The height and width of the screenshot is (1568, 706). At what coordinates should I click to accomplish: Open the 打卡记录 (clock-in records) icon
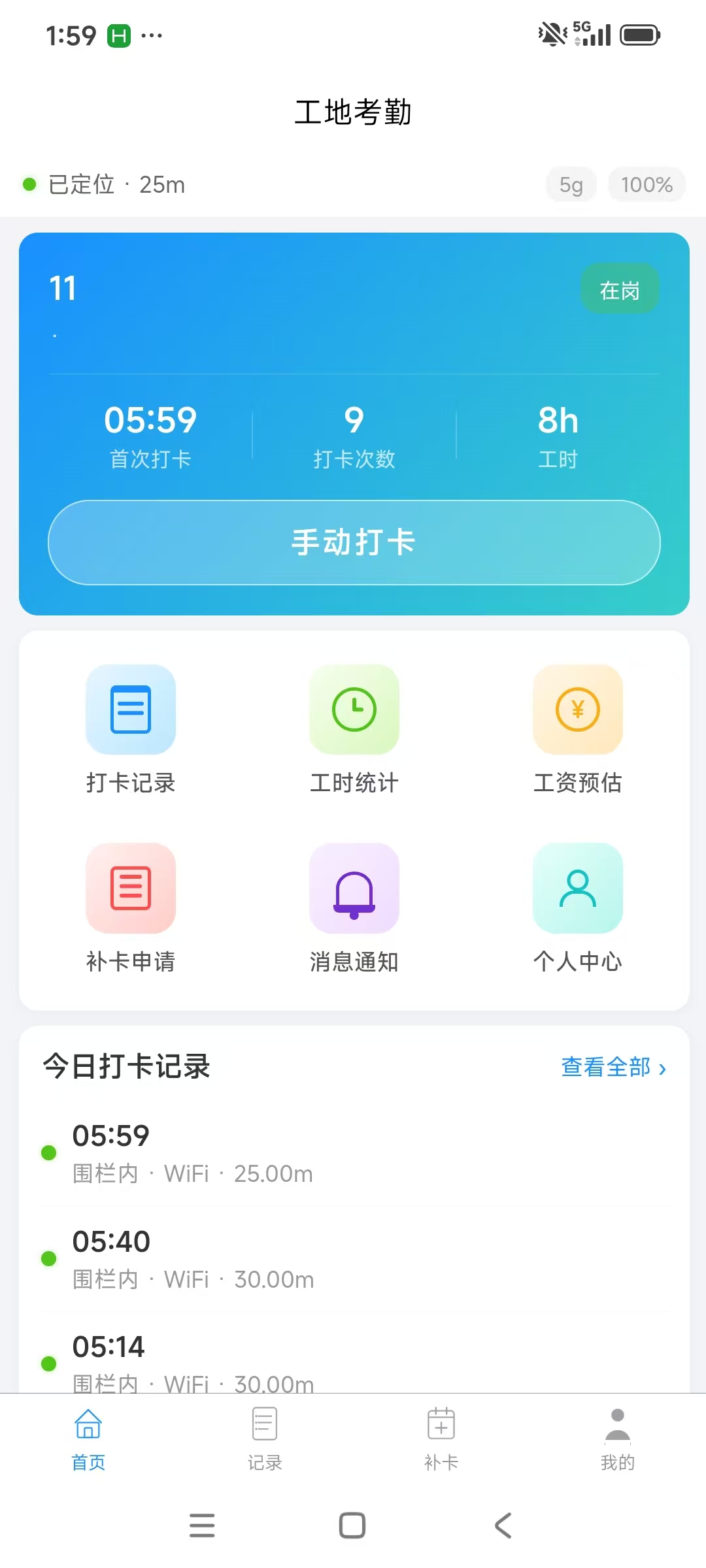click(131, 710)
